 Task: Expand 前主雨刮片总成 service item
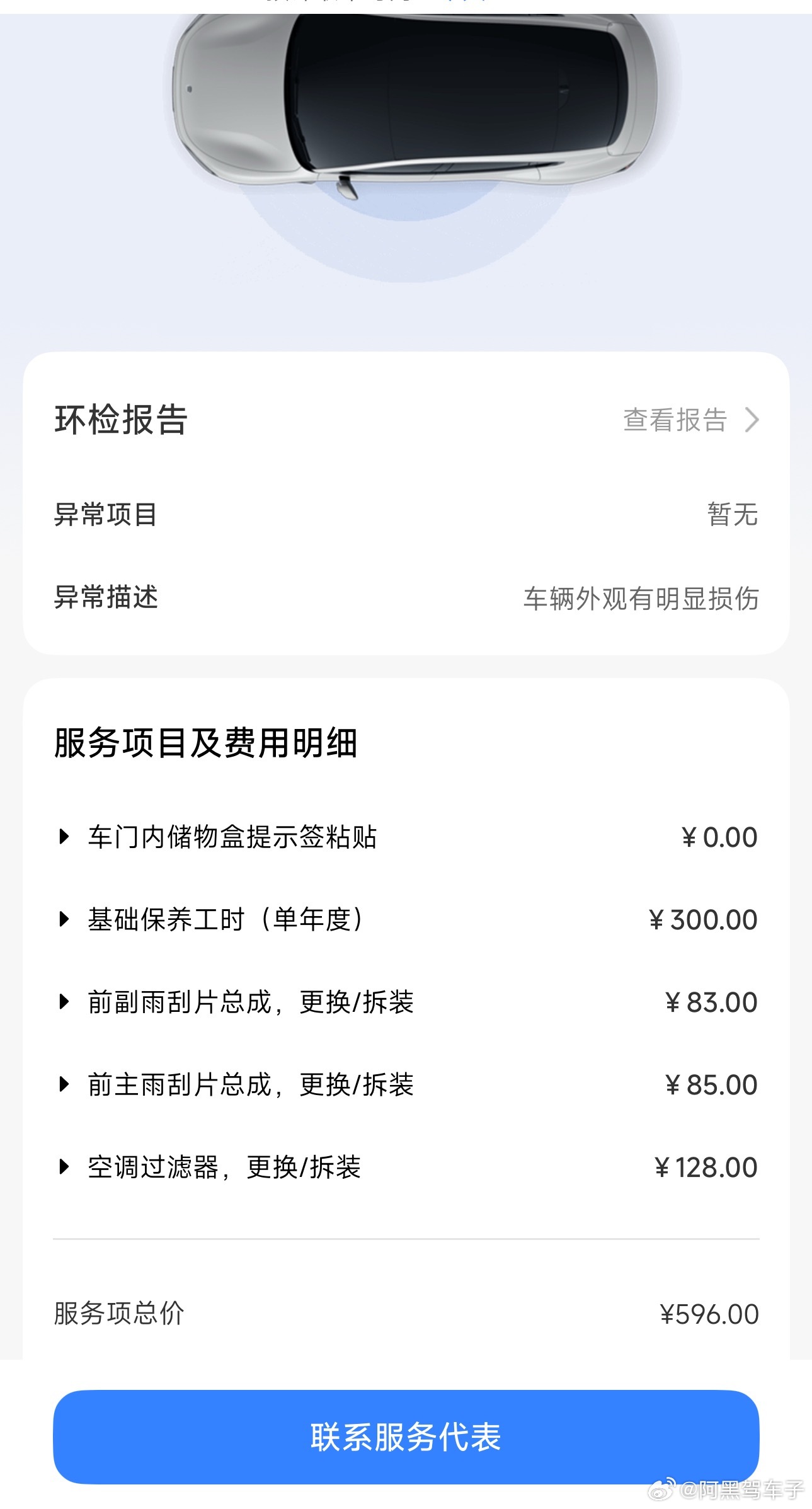[x=64, y=1084]
